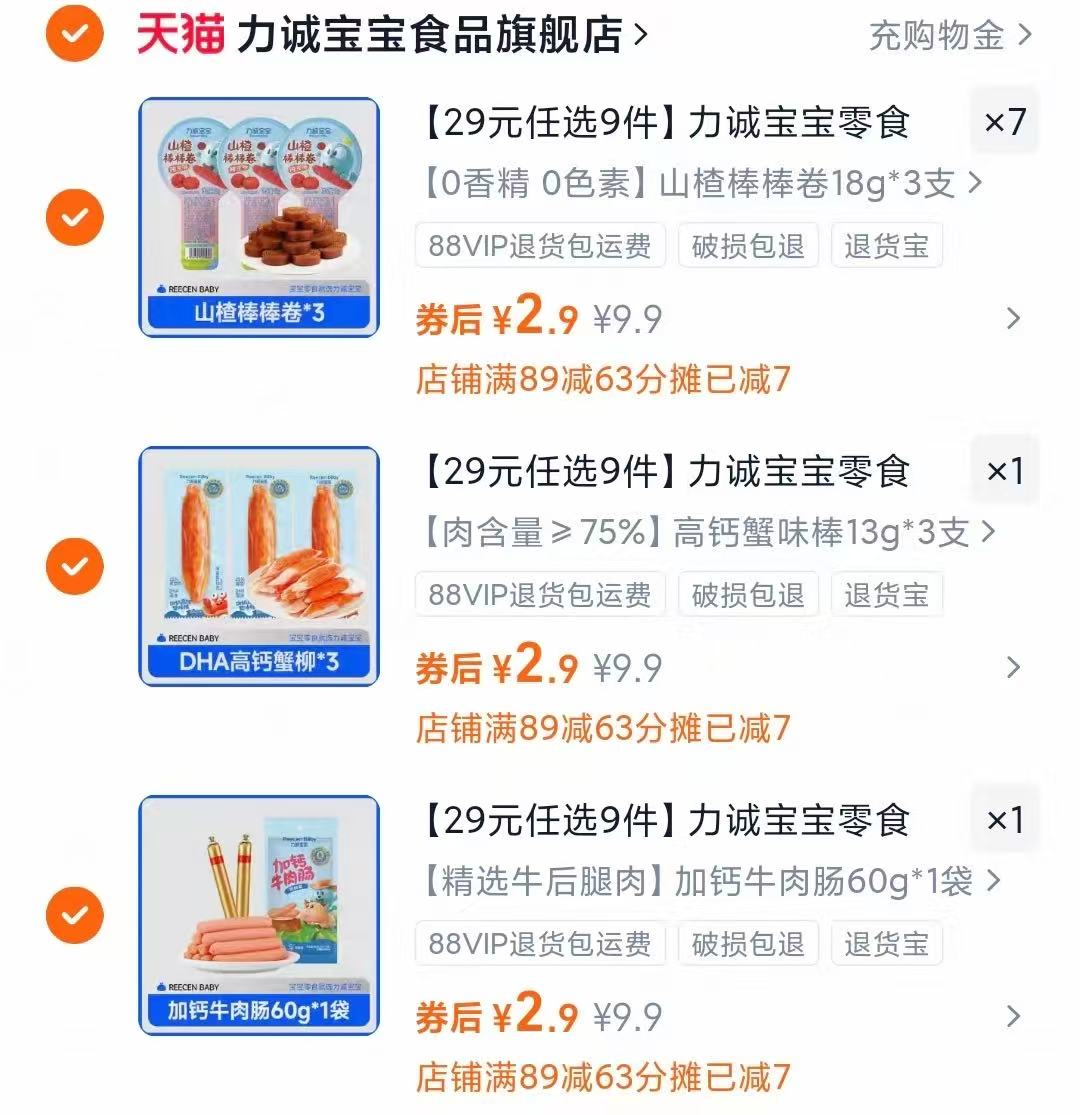Click the ×7 quantity label
The image size is (1080, 1115).
[x=1005, y=120]
